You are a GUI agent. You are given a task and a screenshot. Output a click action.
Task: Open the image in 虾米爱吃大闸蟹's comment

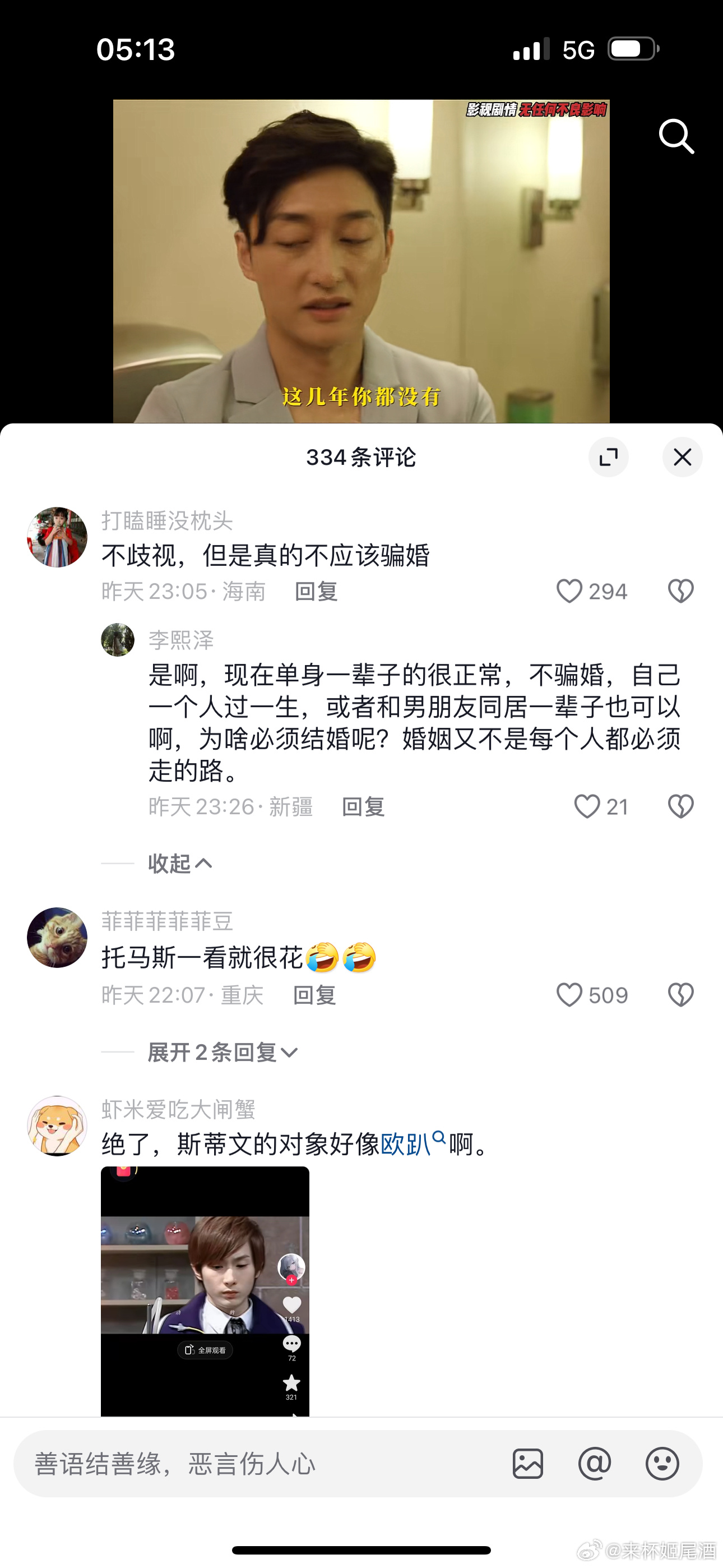click(x=205, y=1290)
